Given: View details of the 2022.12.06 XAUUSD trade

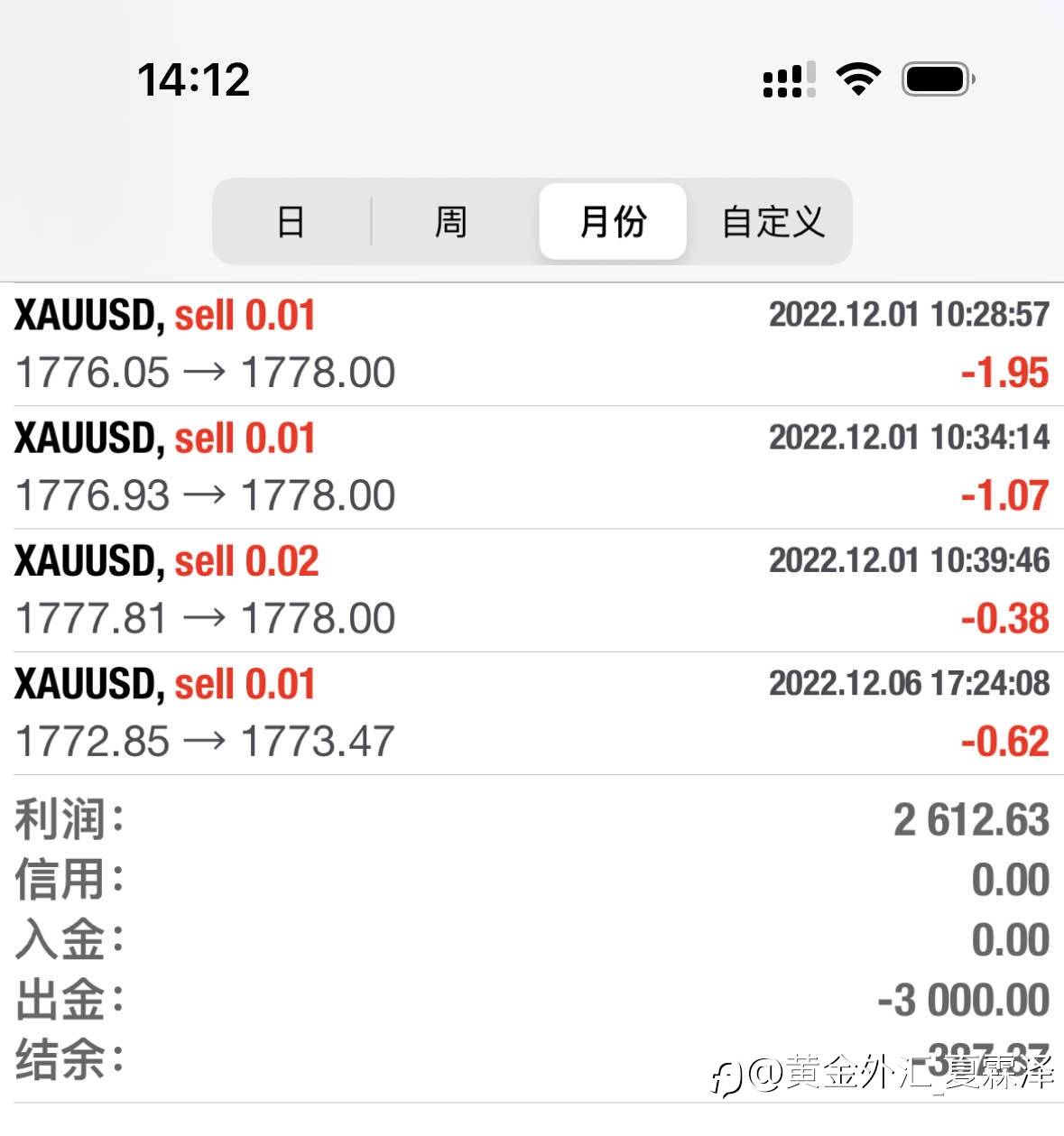Looking at the screenshot, I should (532, 713).
